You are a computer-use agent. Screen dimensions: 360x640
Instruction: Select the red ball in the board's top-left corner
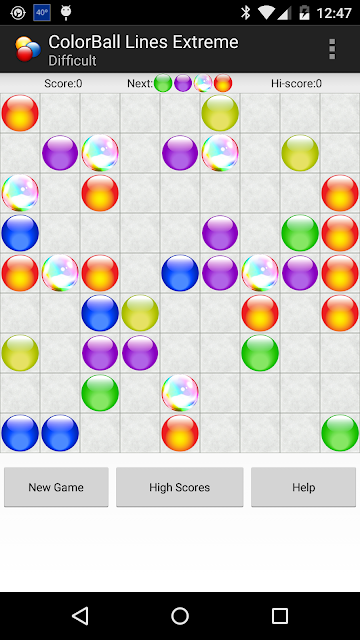tap(20, 113)
